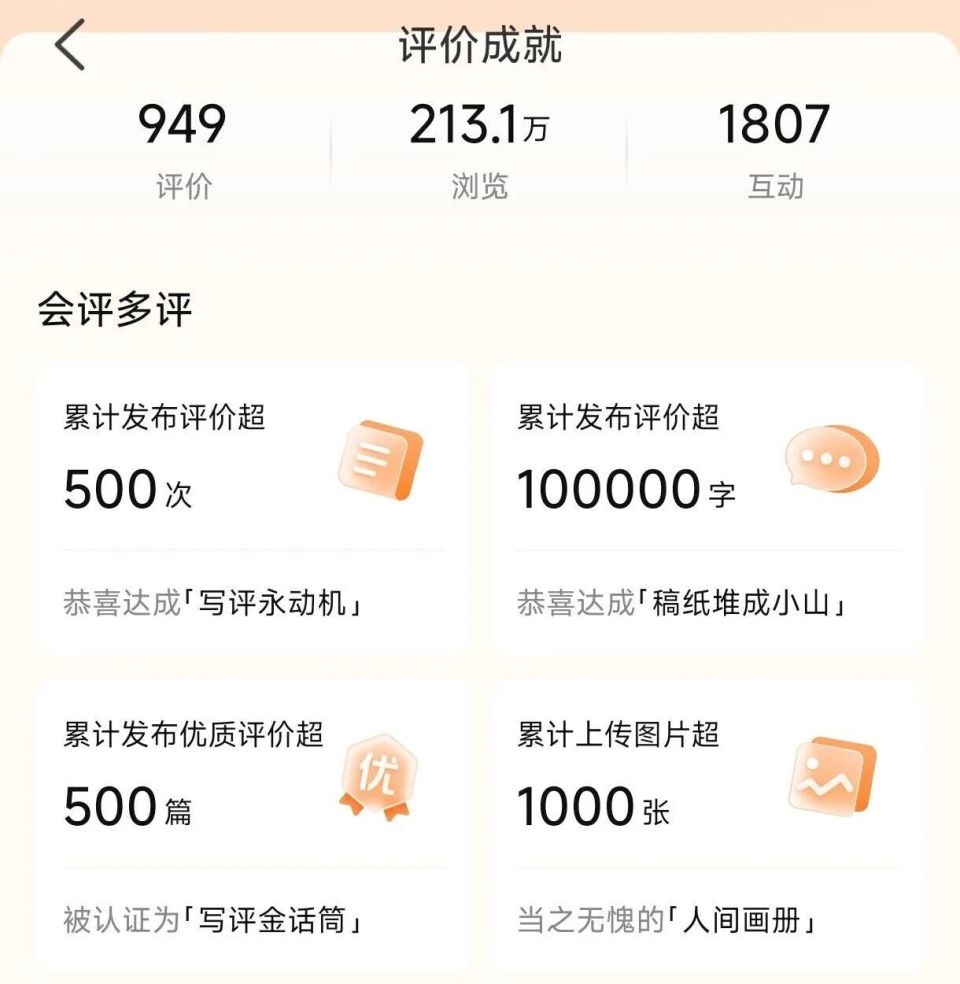Open the 累计发布评价超100000字 achievement card

(707, 505)
